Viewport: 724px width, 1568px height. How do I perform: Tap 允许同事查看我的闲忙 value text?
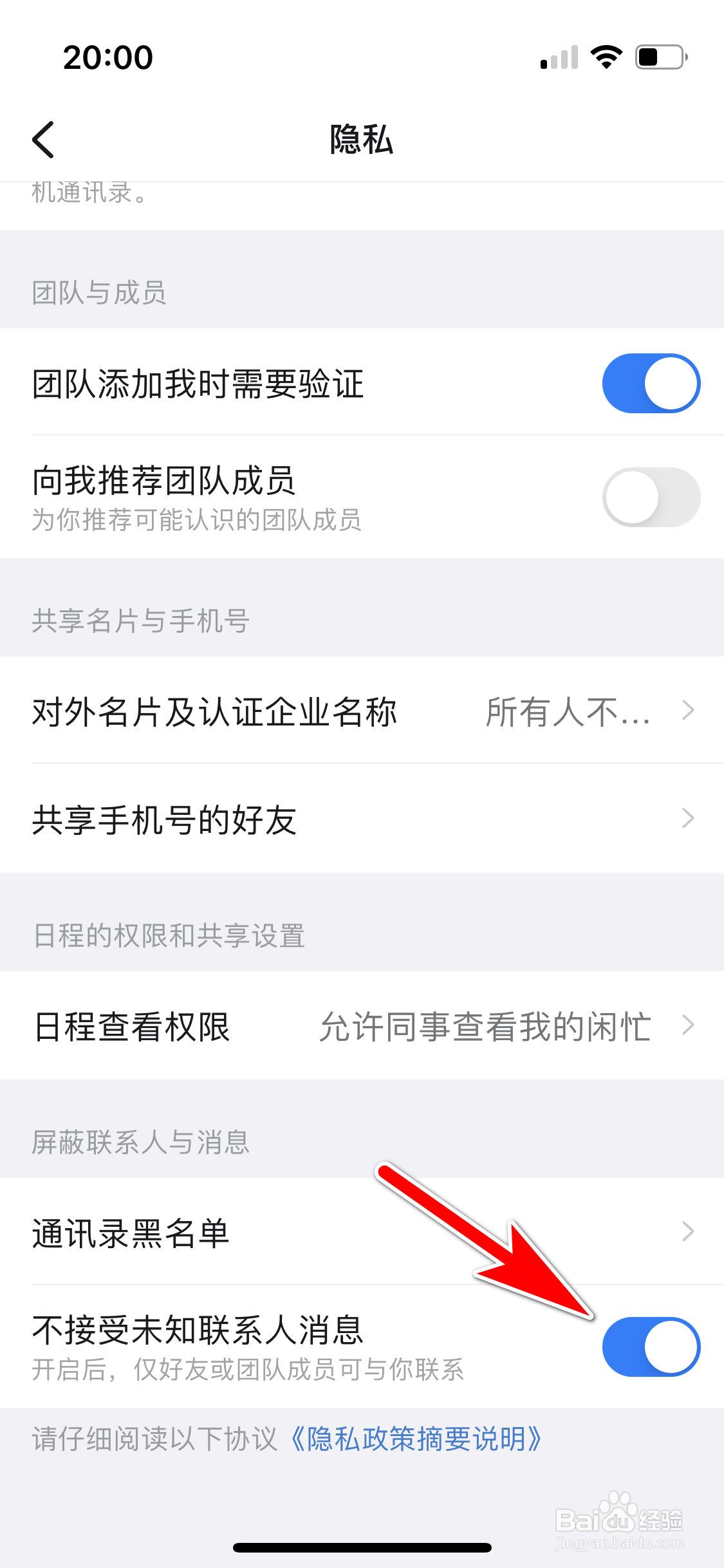(x=486, y=1025)
